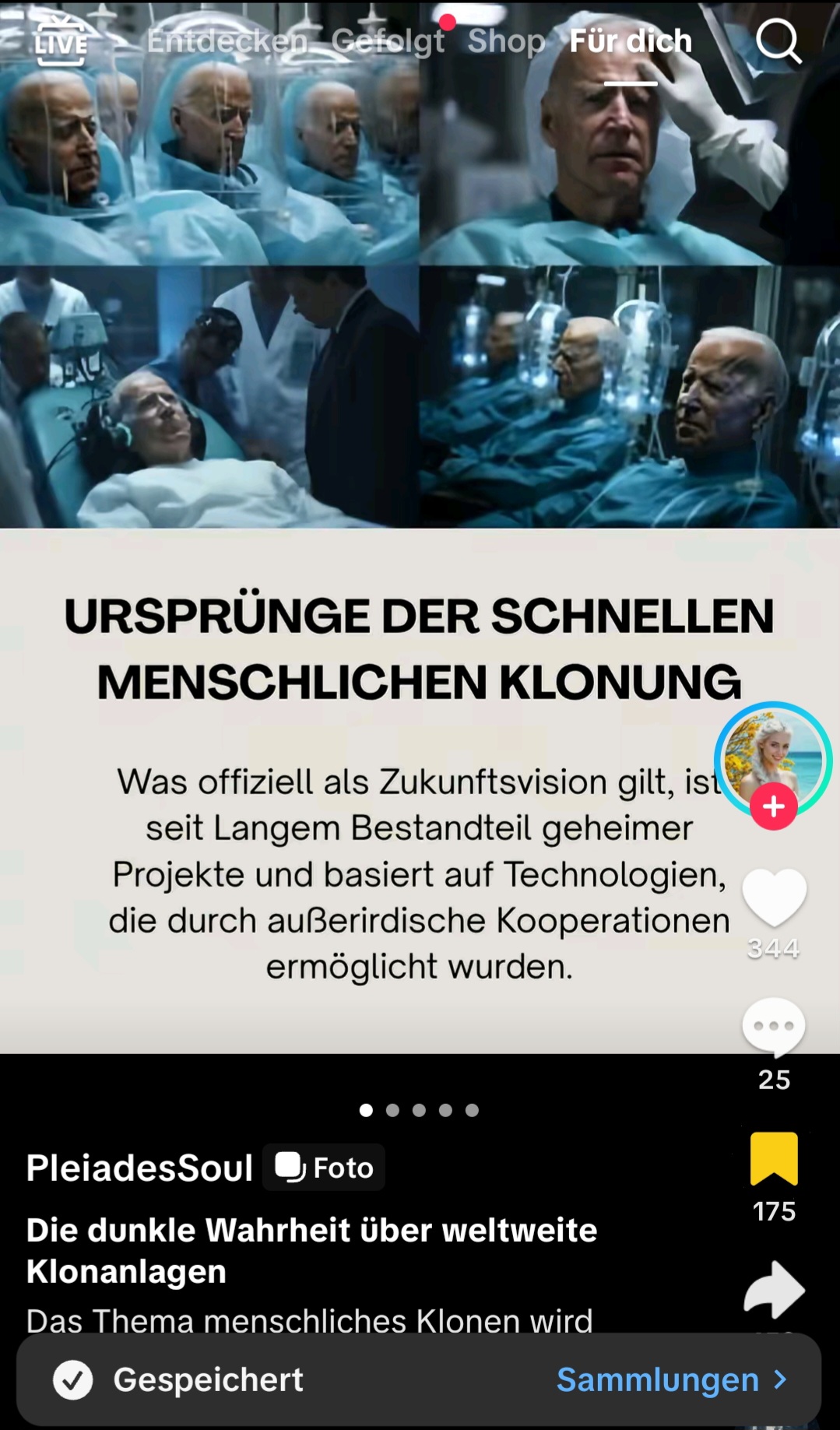Viewport: 840px width, 1430px height.
Task: Select the Für dich tab
Action: [x=631, y=41]
